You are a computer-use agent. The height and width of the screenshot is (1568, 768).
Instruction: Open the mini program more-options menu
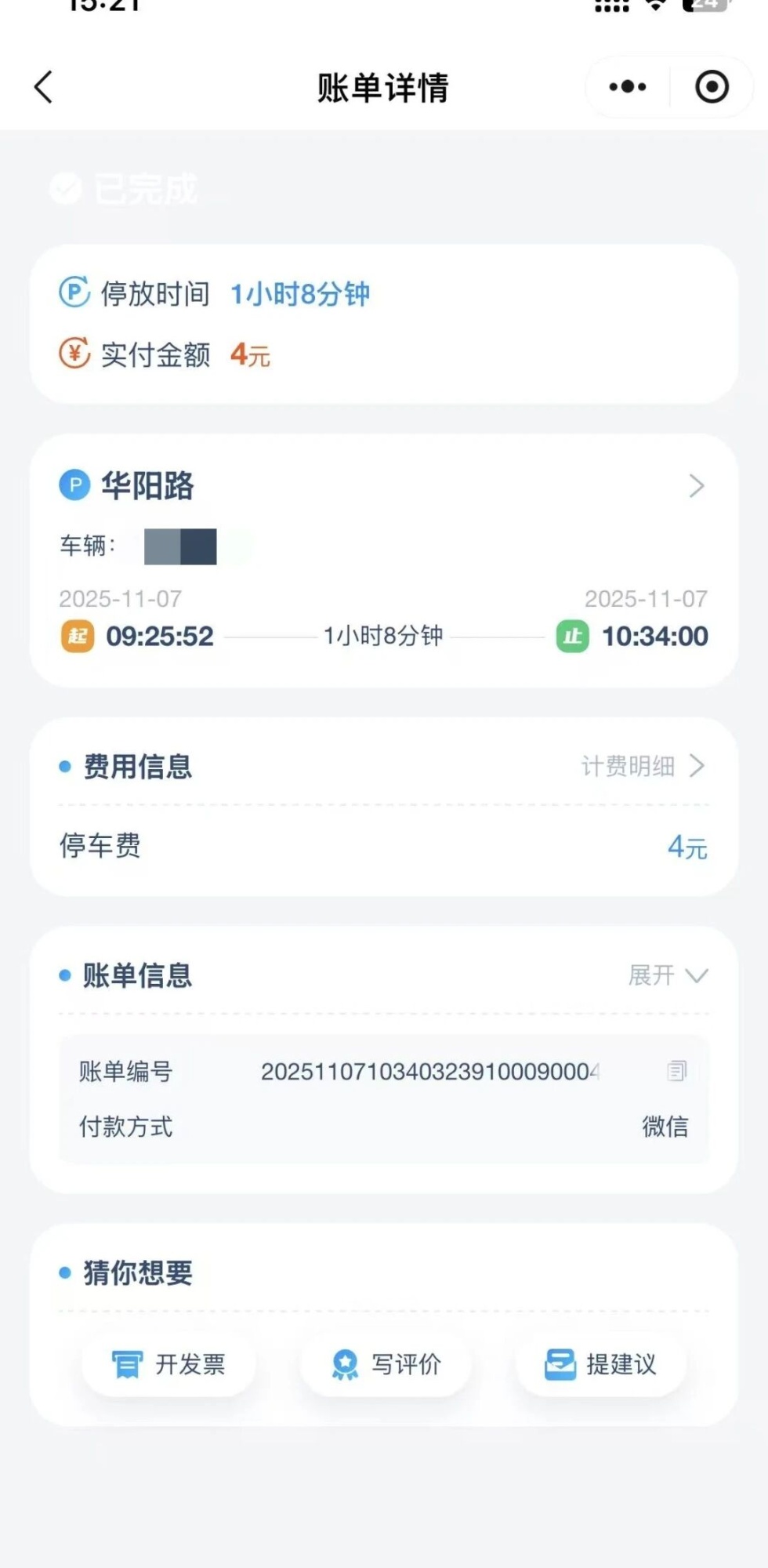tap(628, 87)
